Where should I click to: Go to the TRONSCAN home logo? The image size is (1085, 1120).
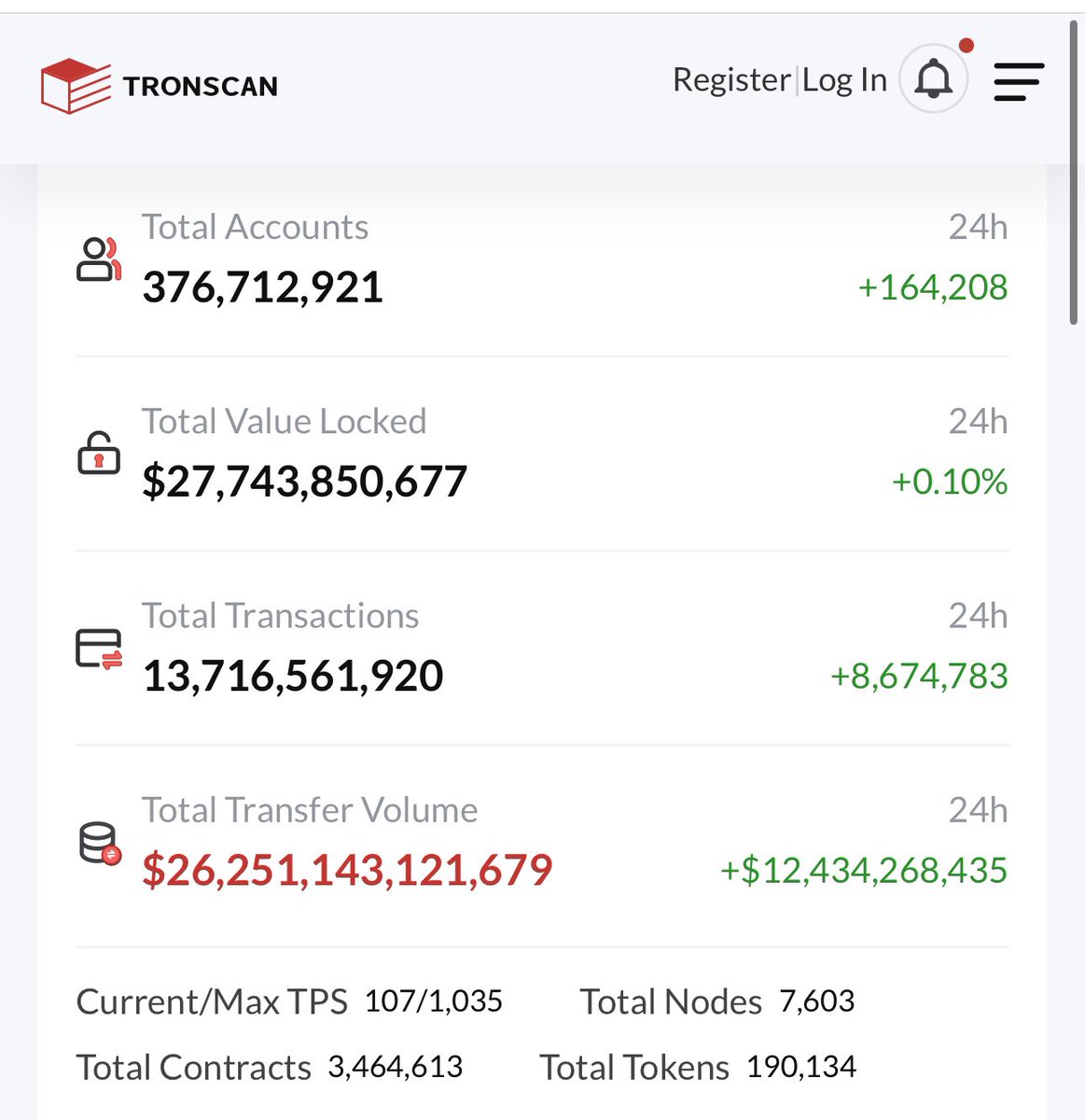(x=160, y=86)
